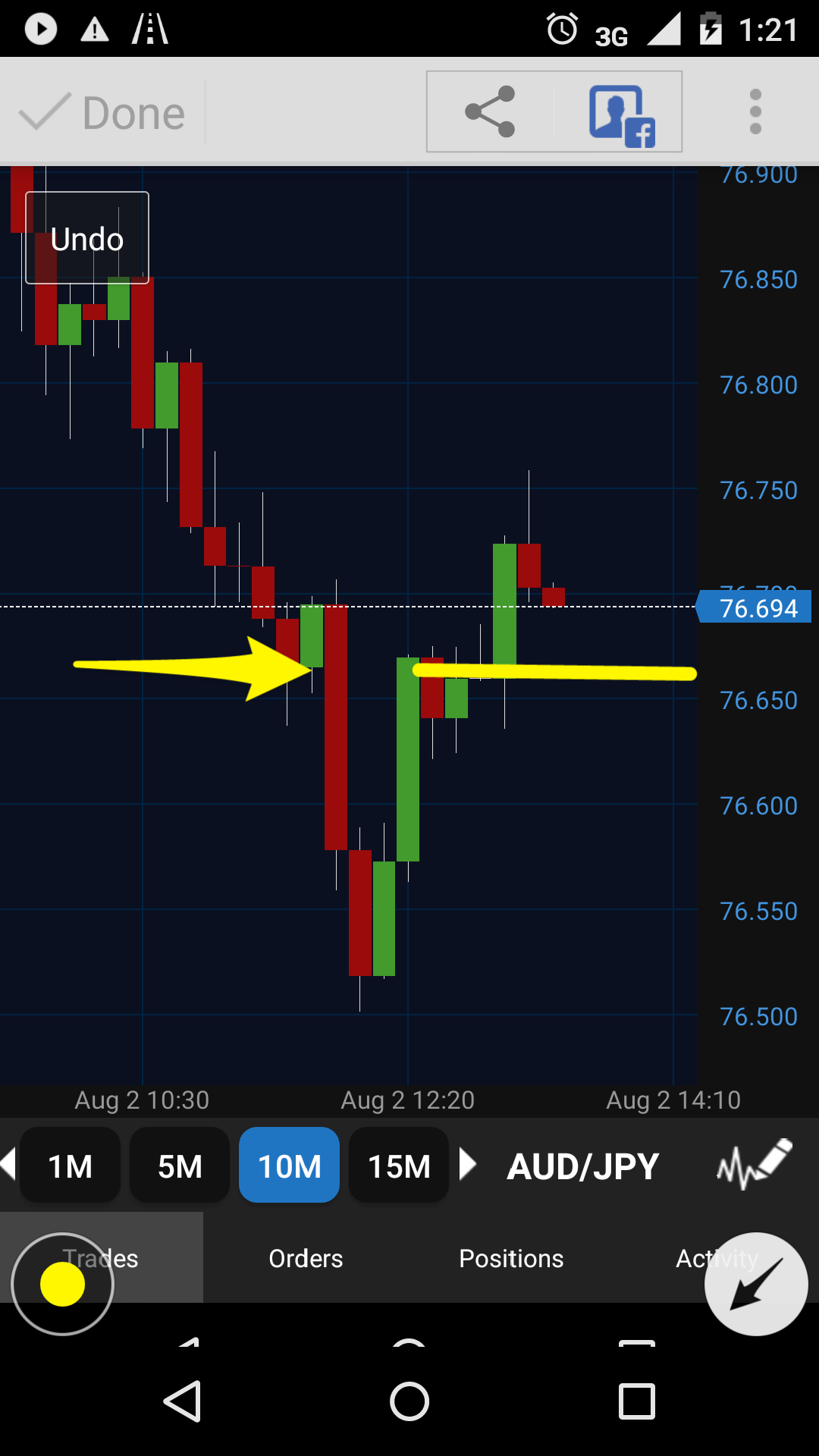This screenshot has width=819, height=1456.
Task: Undo the last drawing
Action: coord(87,239)
